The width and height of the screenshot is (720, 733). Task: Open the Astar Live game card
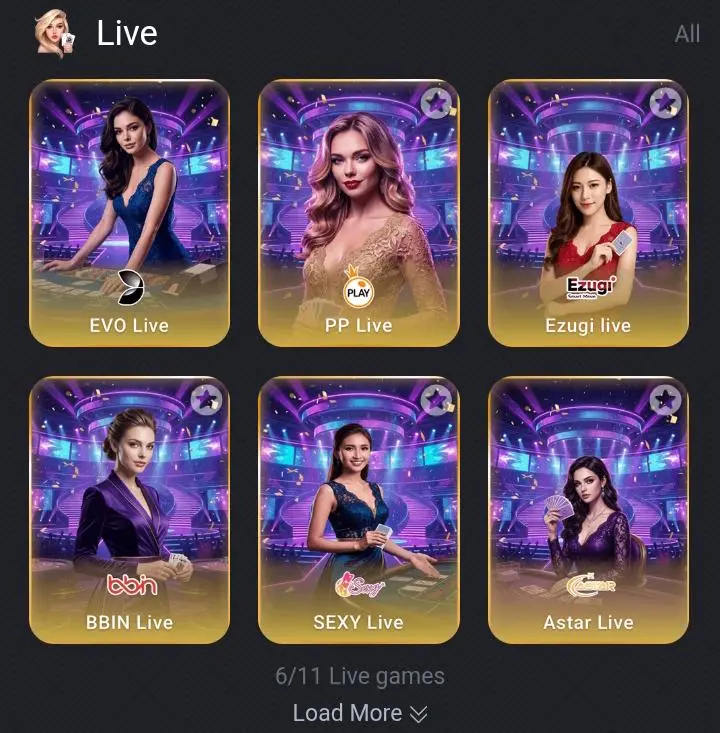588,510
